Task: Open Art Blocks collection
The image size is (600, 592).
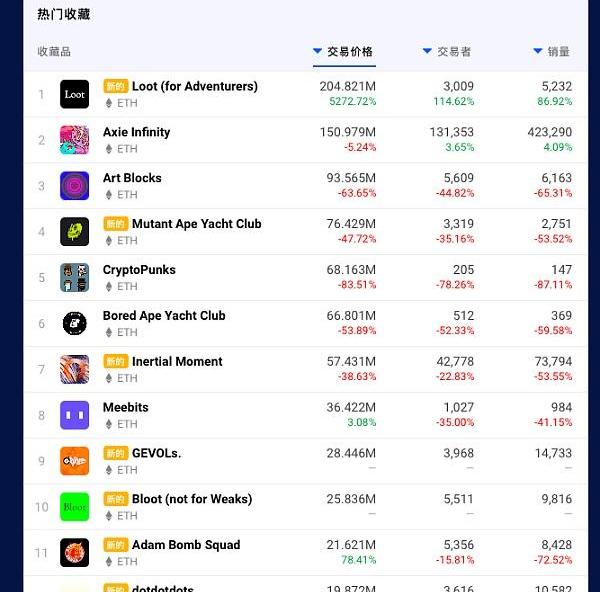Action: click(132, 178)
